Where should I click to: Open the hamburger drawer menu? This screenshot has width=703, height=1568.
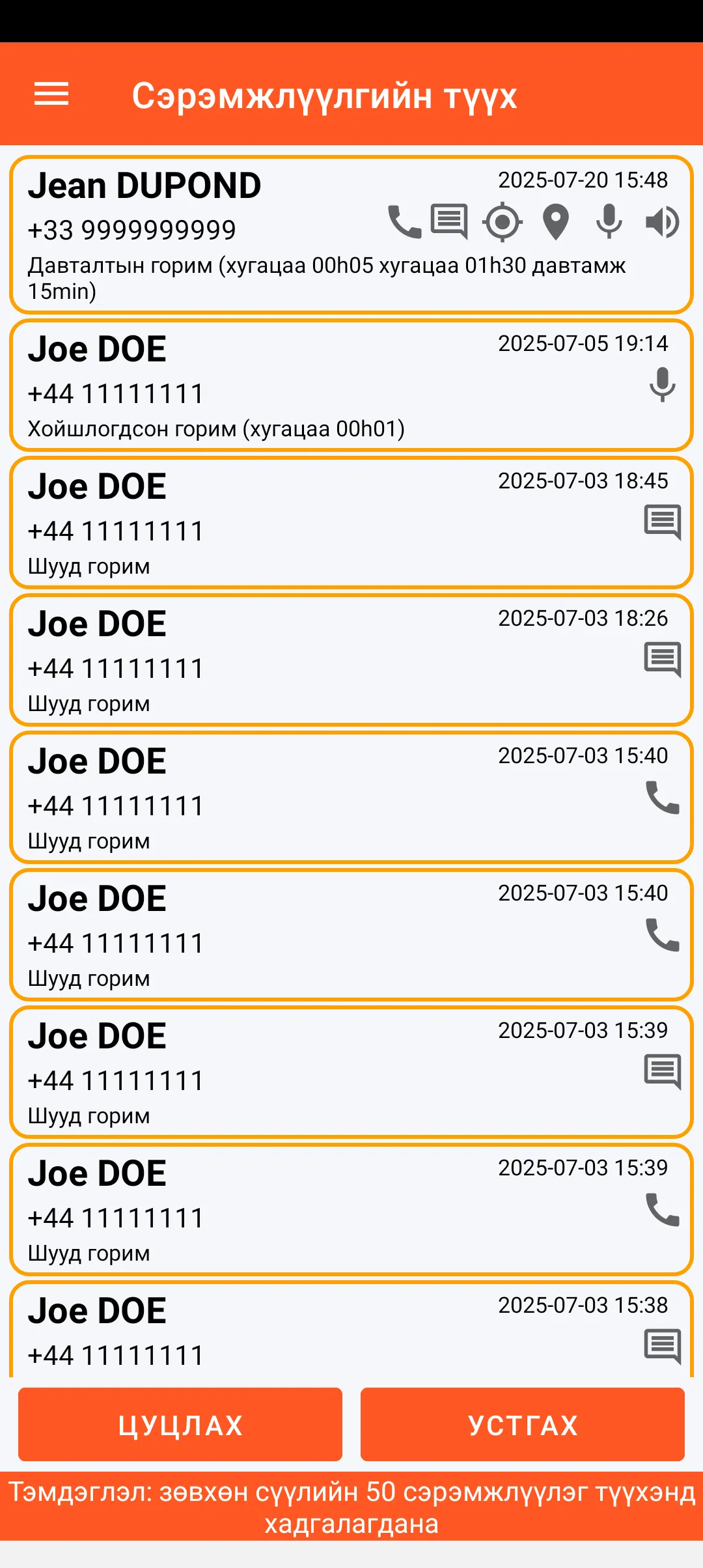point(51,94)
